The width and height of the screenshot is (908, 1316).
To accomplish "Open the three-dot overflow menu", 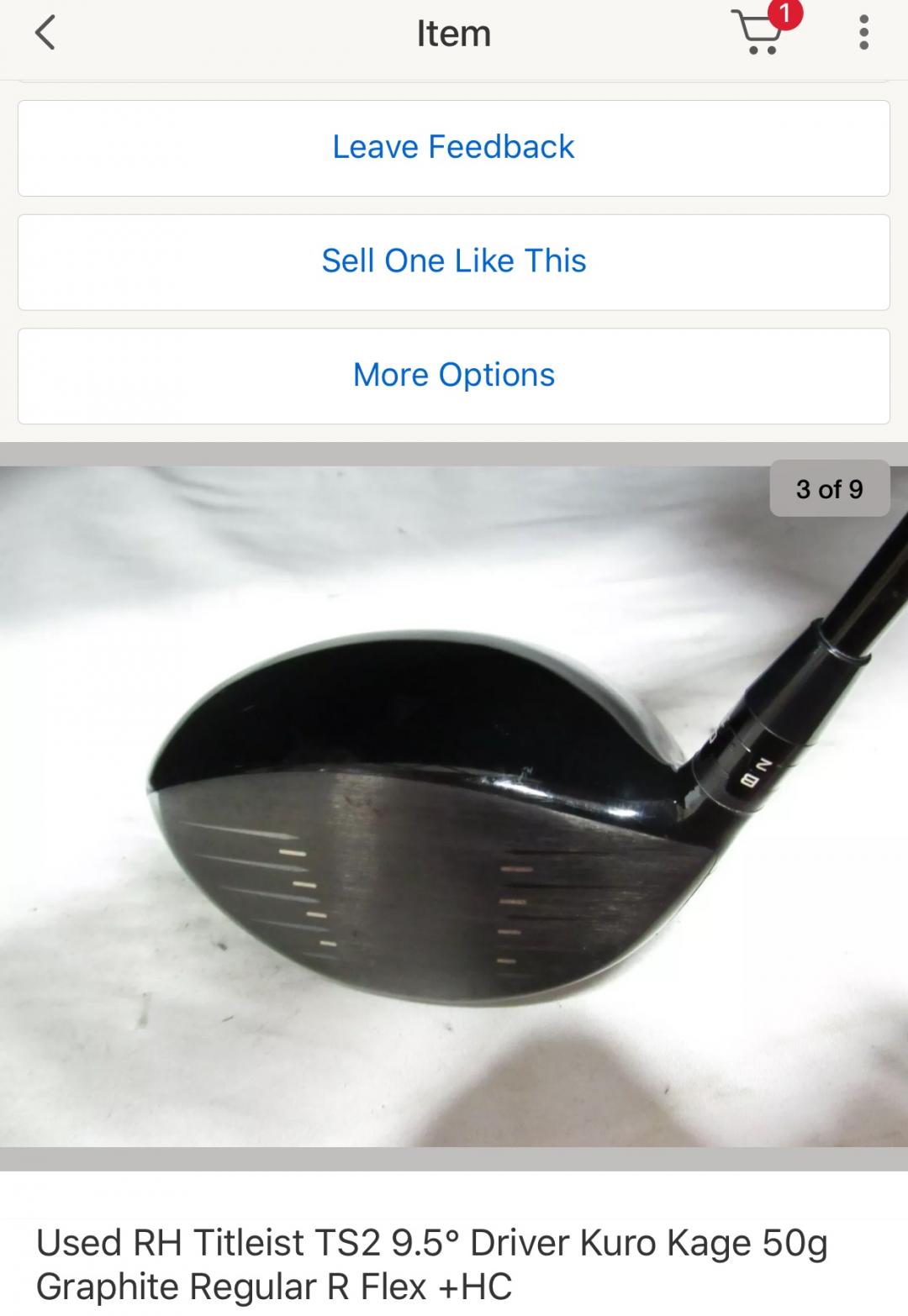I will coord(863,34).
